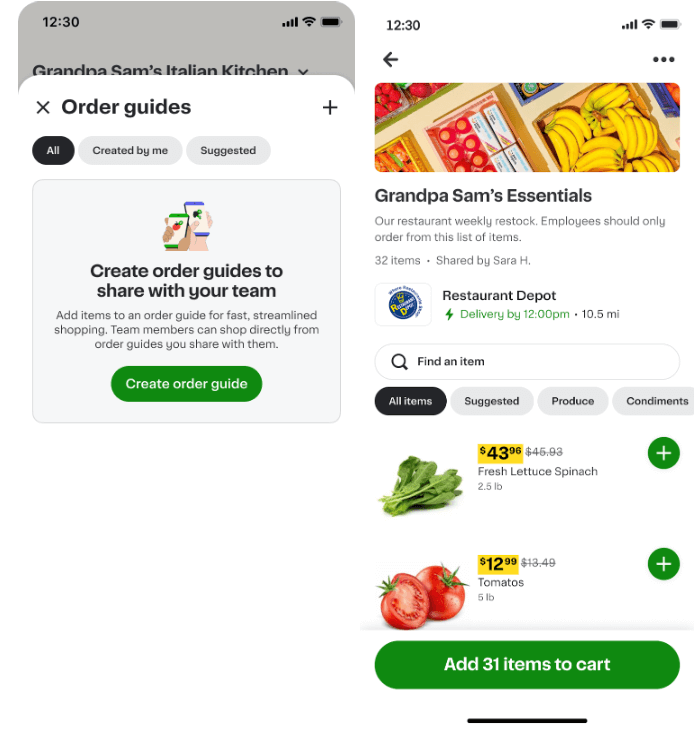Go back from Grandpa Sam's Essentials
Viewport: 694px width, 735px height.
coord(391,60)
